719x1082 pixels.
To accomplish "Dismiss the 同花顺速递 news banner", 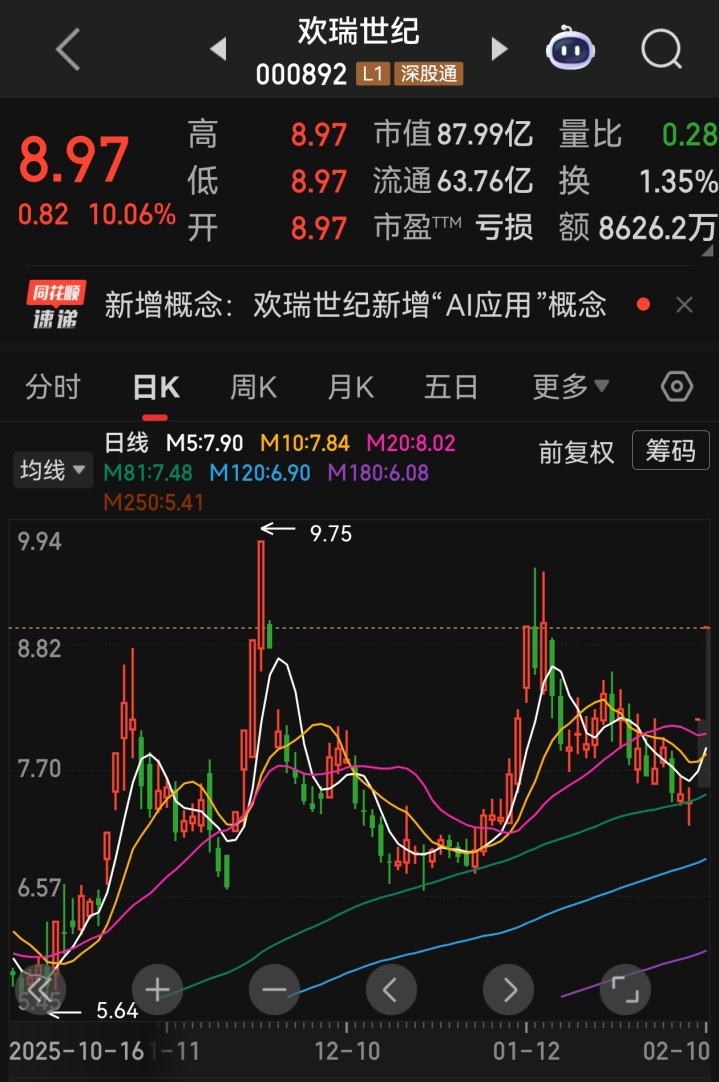I will 684,305.
